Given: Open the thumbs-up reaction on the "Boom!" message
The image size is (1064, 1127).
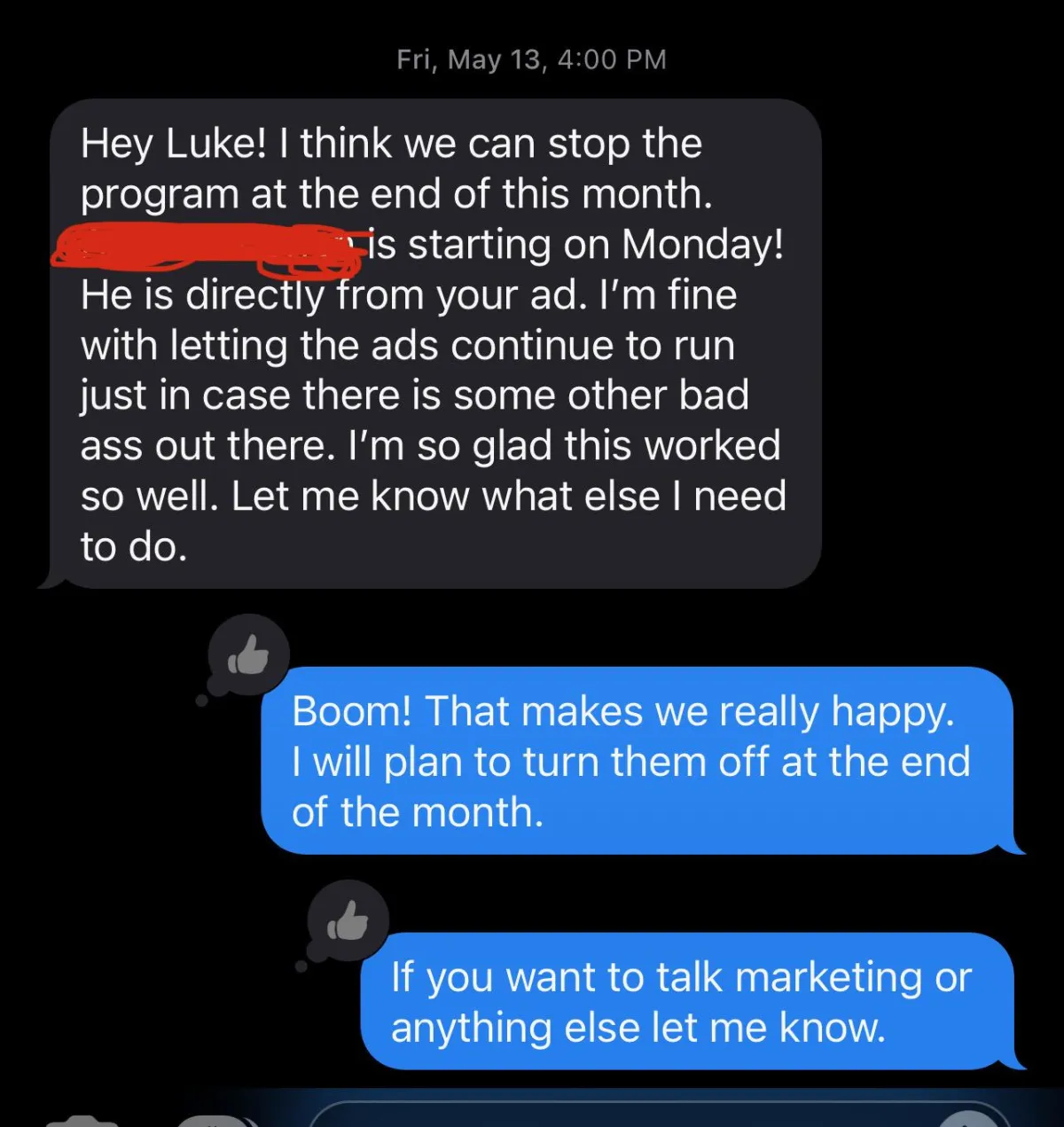Looking at the screenshot, I should tap(248, 656).
